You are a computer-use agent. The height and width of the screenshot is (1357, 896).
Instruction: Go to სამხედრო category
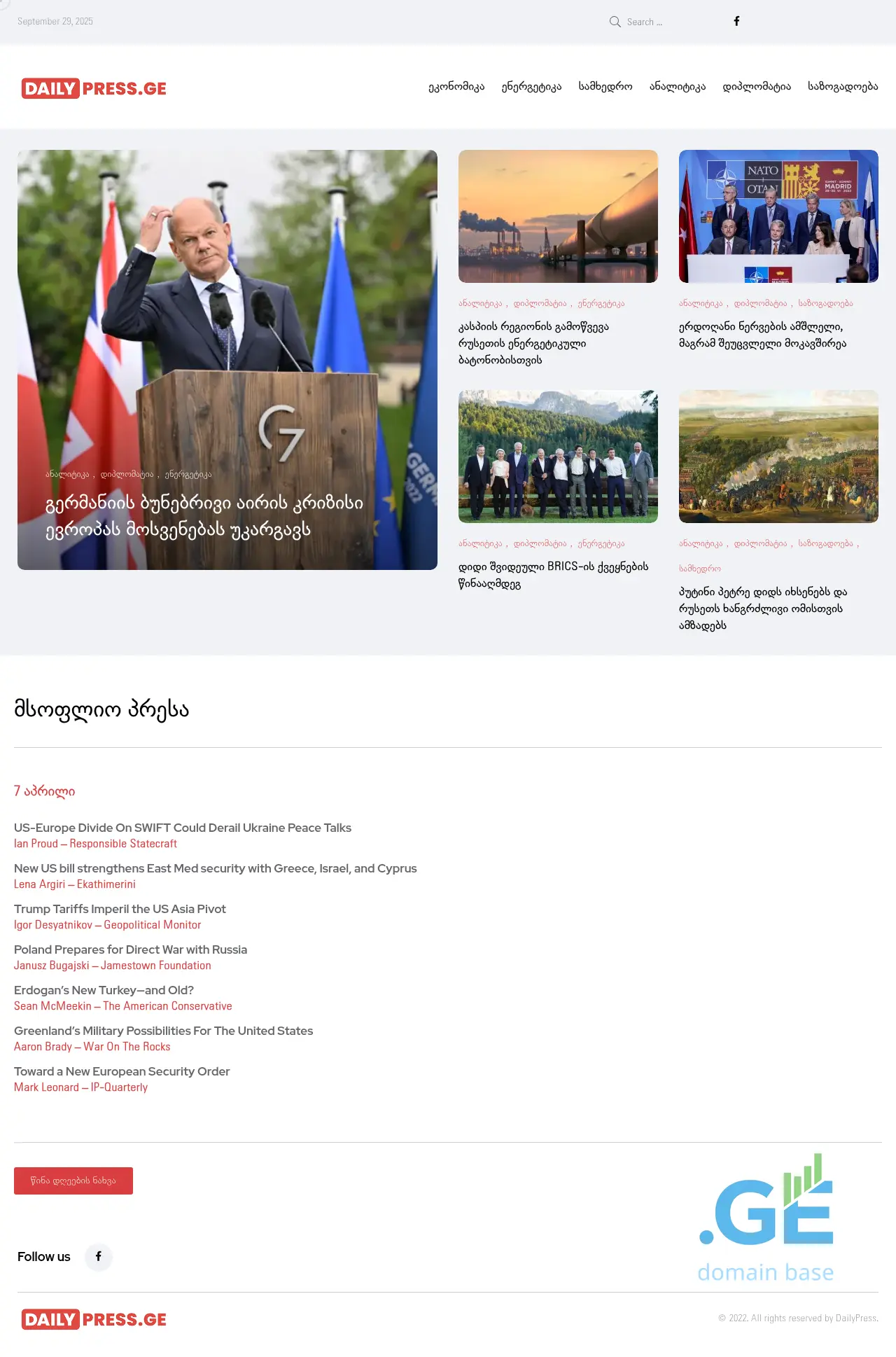coord(605,87)
